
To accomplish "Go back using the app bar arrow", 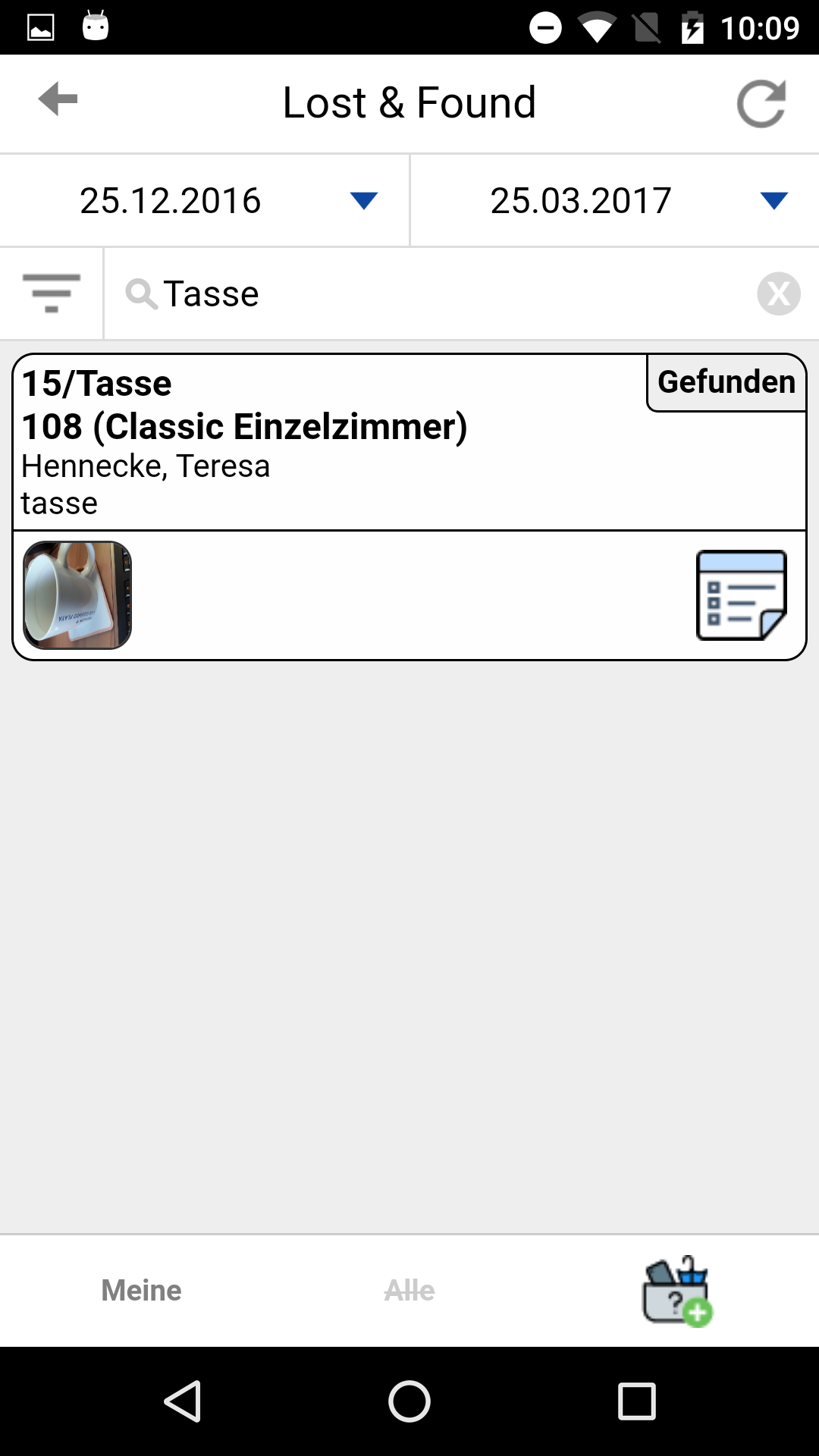I will [58, 100].
